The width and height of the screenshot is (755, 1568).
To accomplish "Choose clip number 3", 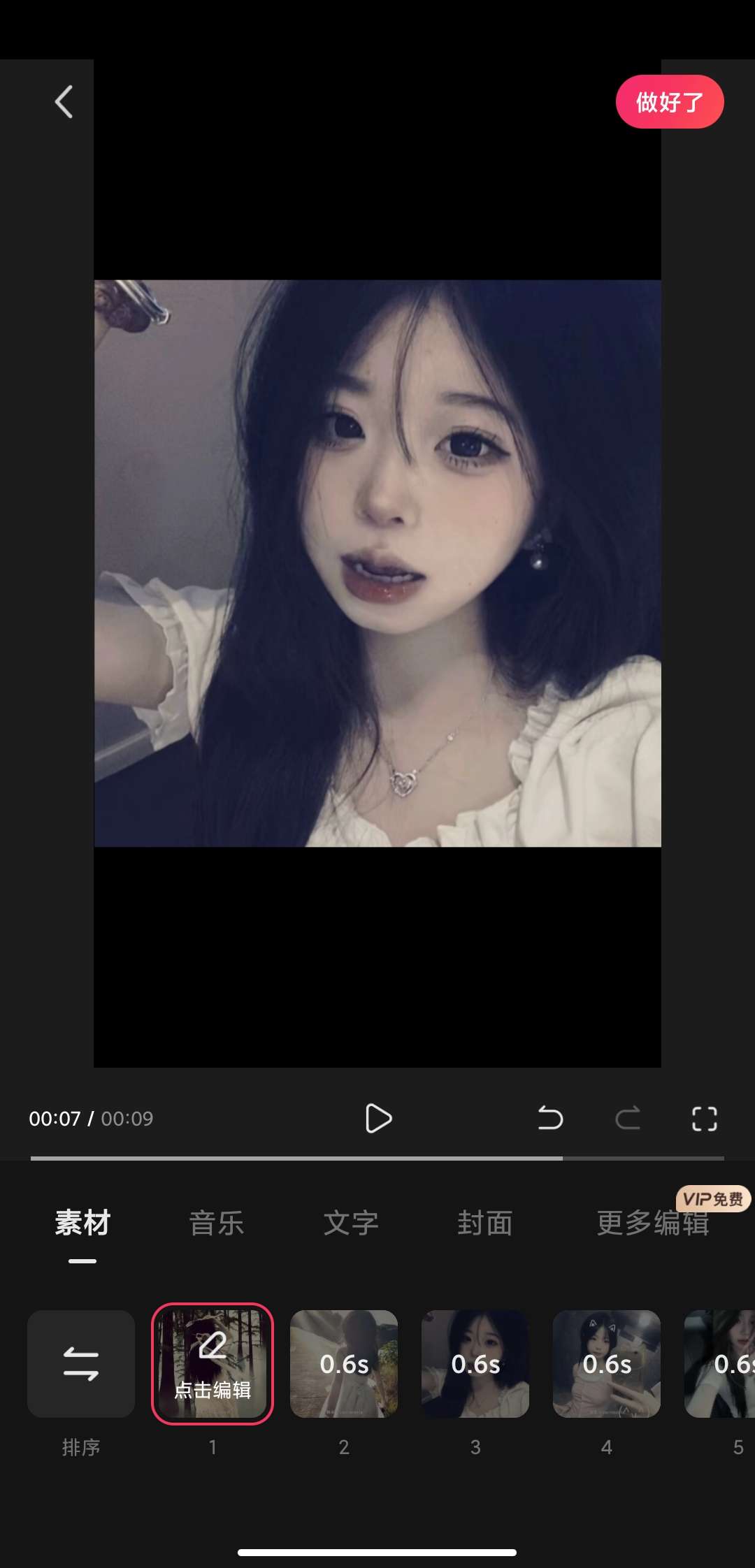I will tap(475, 1364).
